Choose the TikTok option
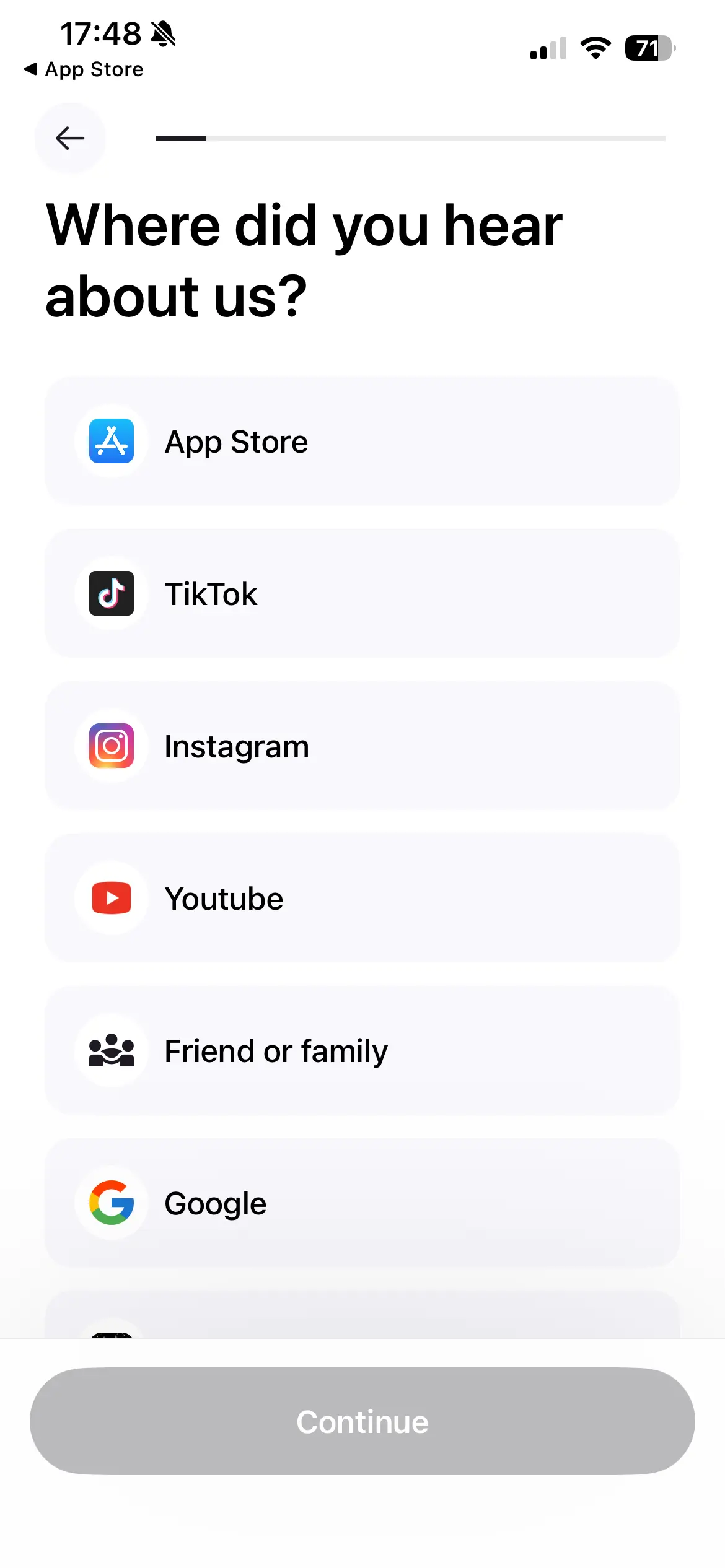725x1568 pixels. 362,593
